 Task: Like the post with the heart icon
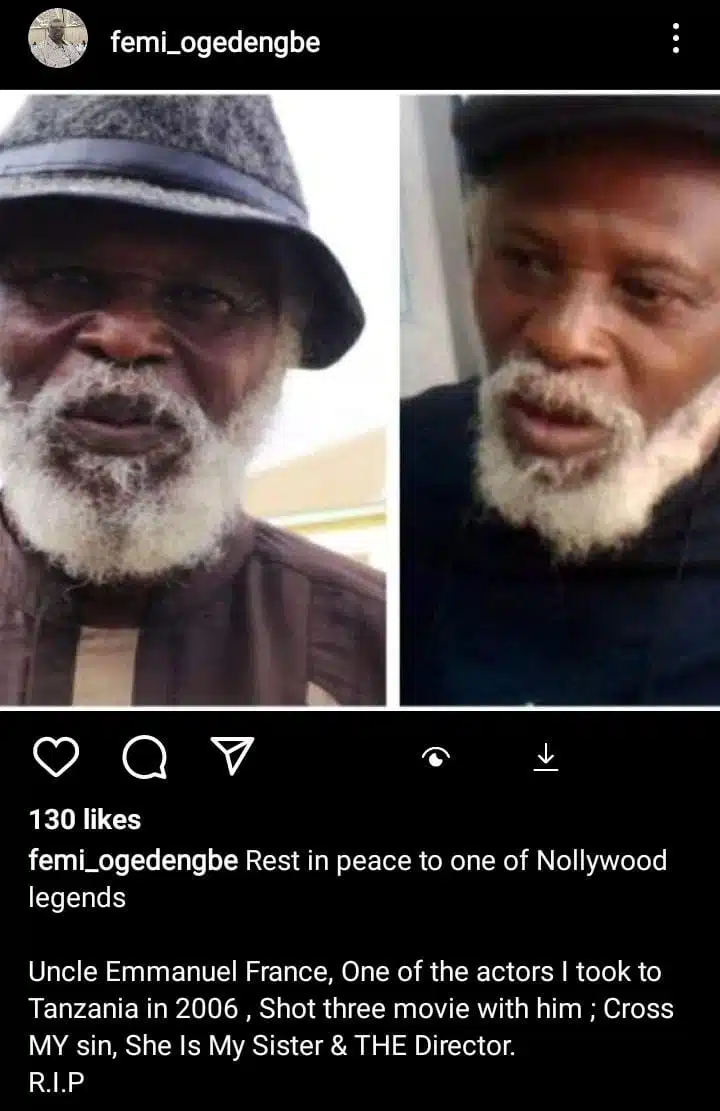pos(56,758)
